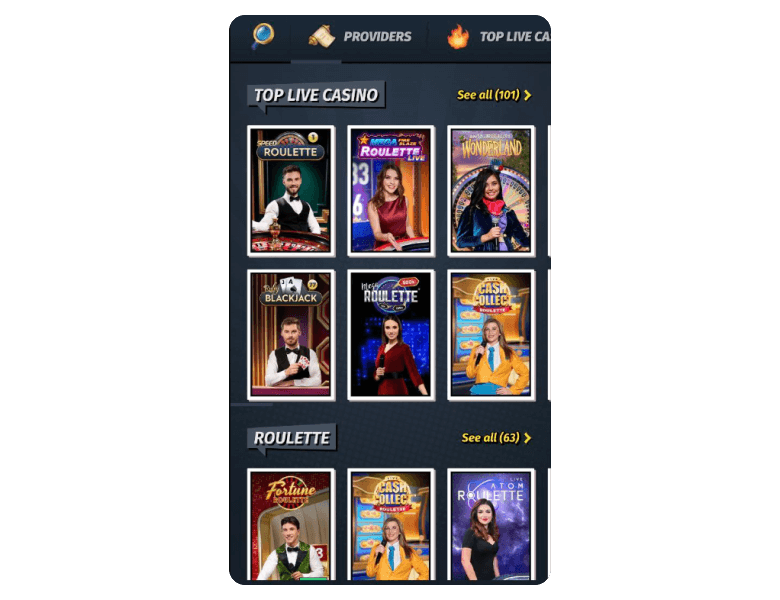See all 63 Roulette games

click(496, 438)
